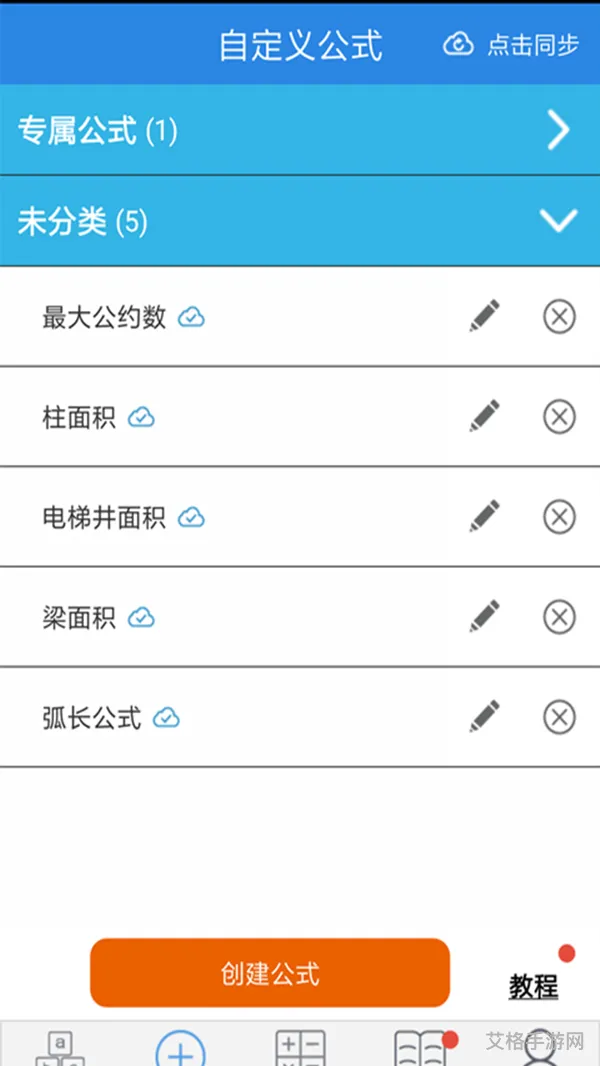Tap 点击同步 to sync formulas

[511, 45]
